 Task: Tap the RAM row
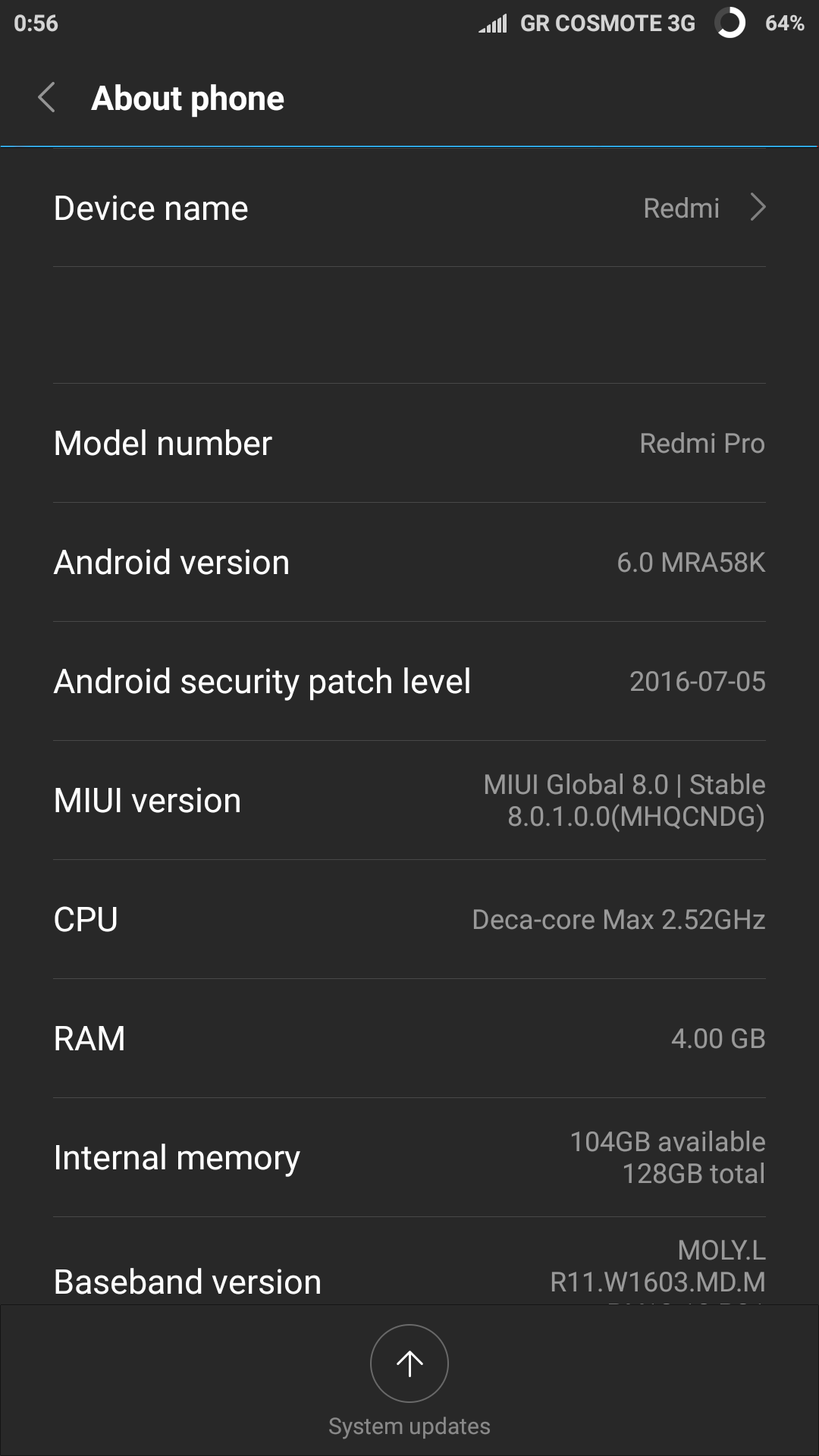(x=409, y=1038)
